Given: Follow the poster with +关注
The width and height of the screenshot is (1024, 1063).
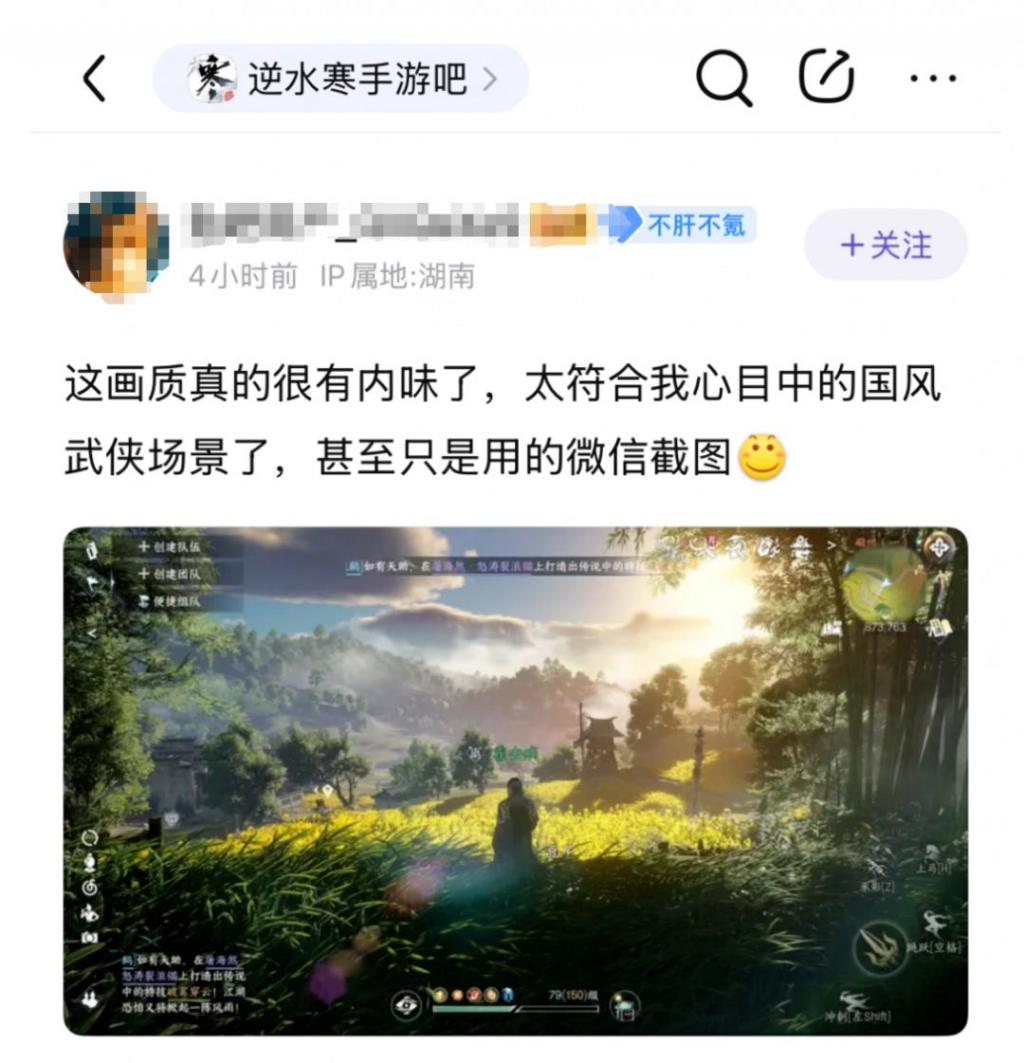Looking at the screenshot, I should 886,245.
